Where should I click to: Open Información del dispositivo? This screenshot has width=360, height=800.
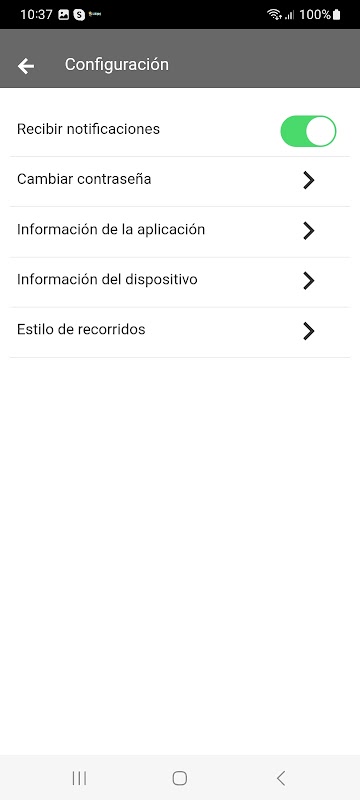[x=180, y=282]
